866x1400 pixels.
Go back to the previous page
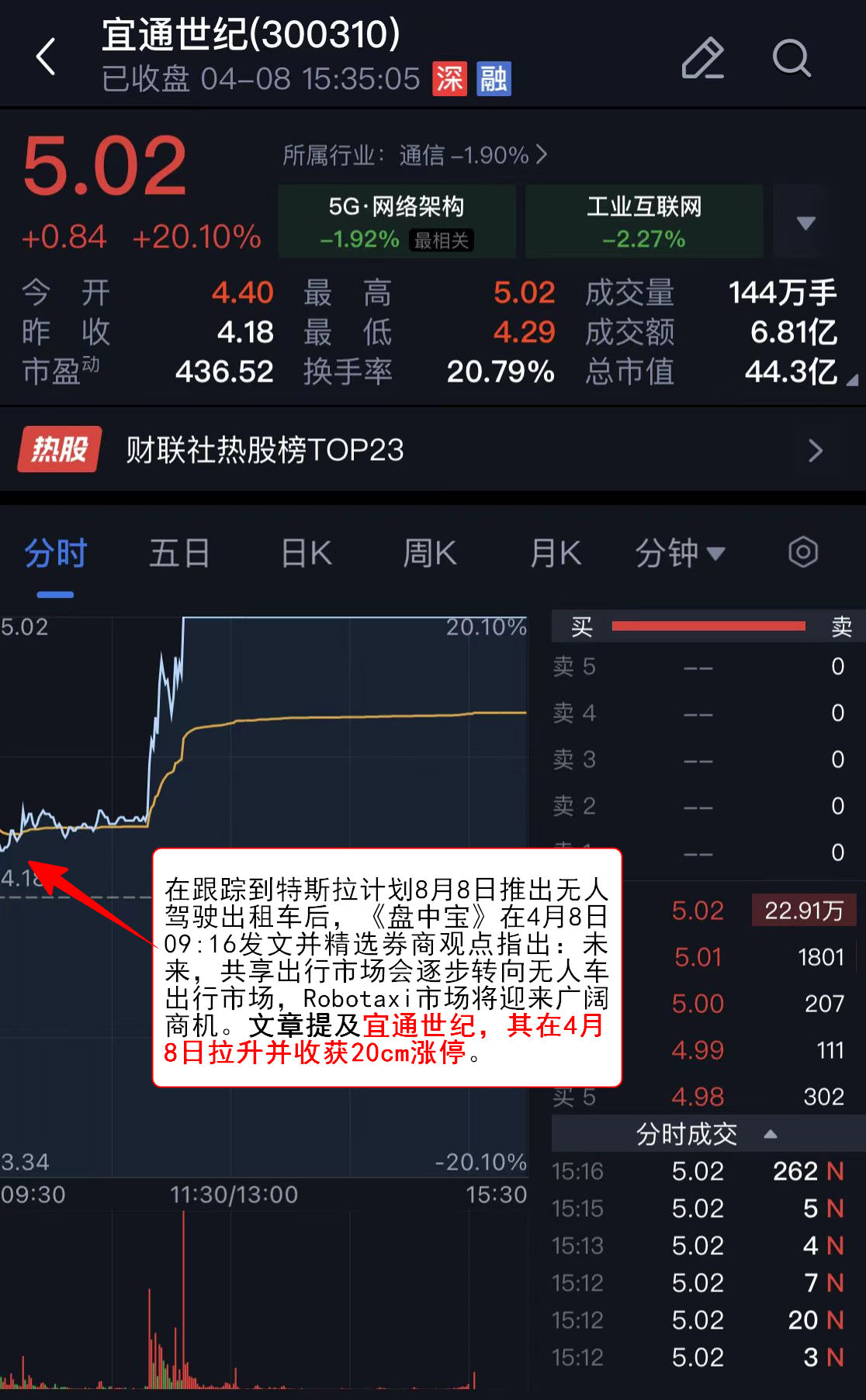click(47, 57)
